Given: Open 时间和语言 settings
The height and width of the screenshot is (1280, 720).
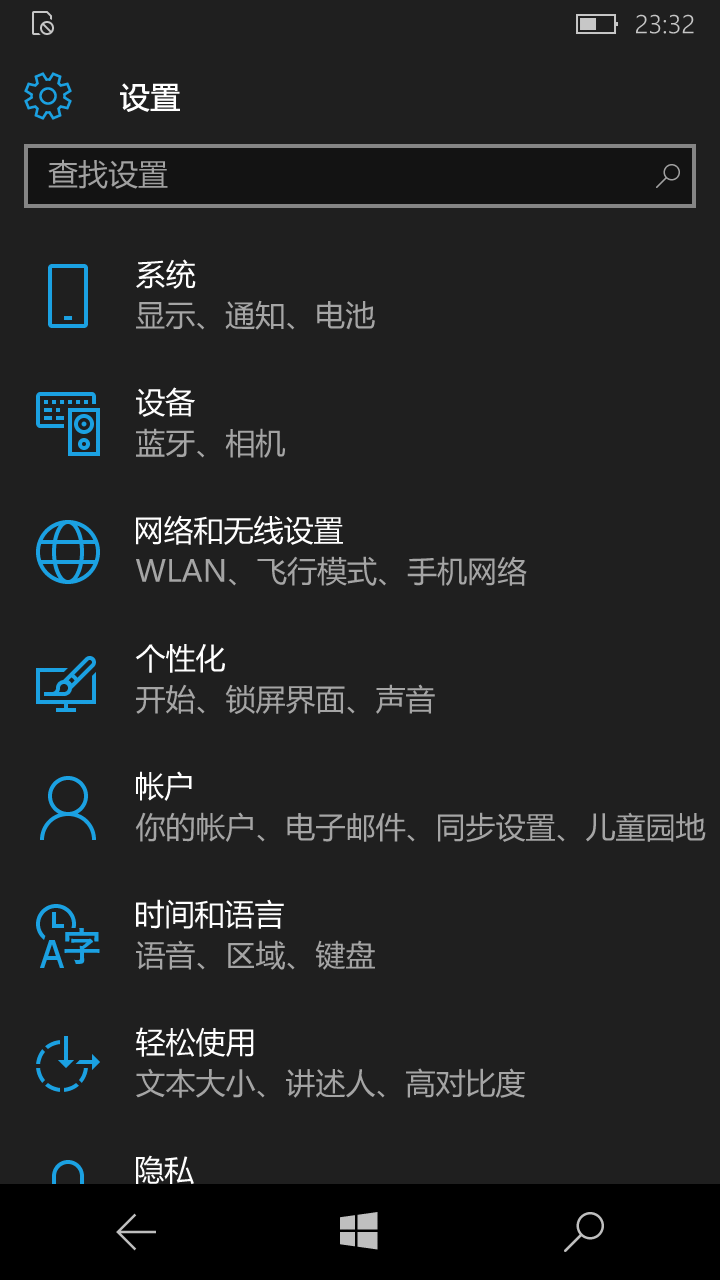Looking at the screenshot, I should (x=360, y=936).
